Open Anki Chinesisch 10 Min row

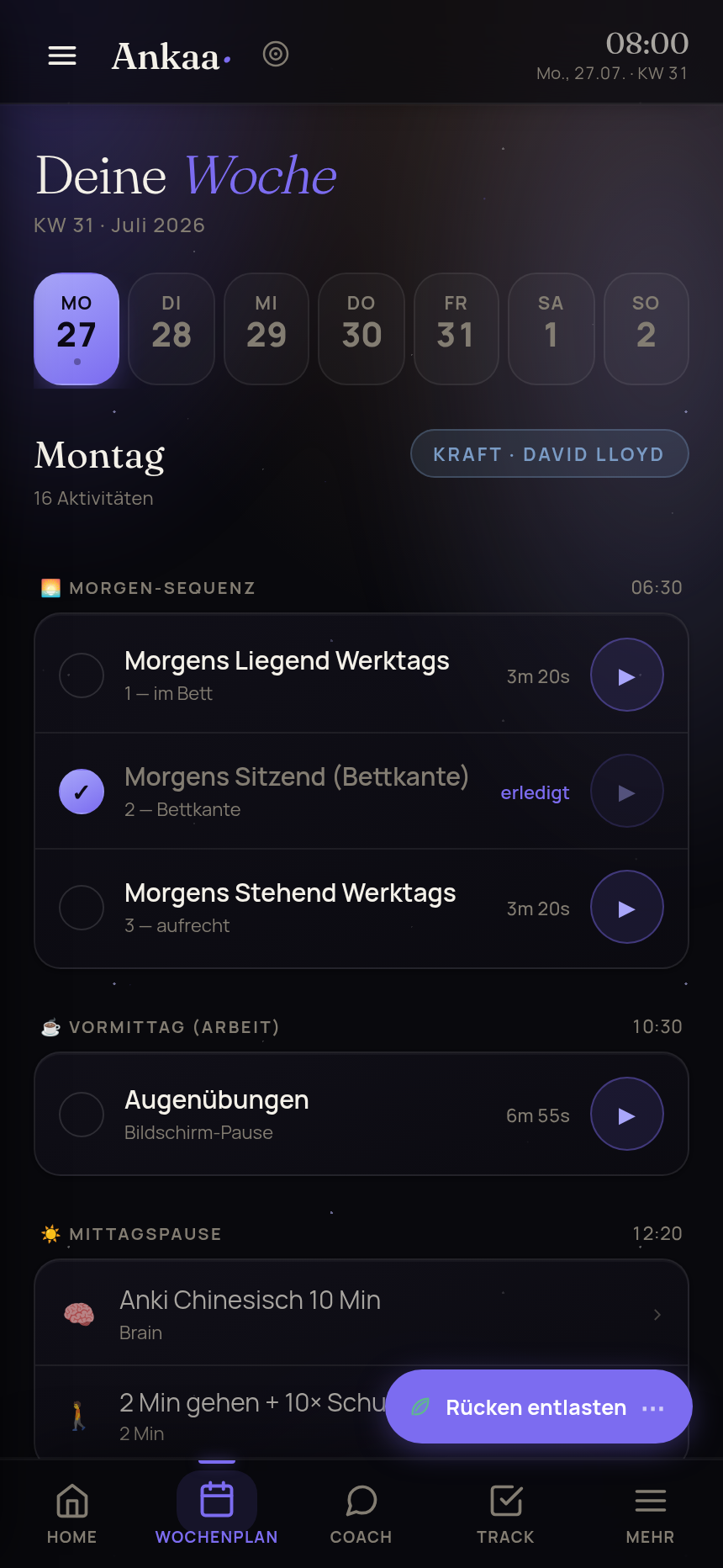click(361, 1313)
